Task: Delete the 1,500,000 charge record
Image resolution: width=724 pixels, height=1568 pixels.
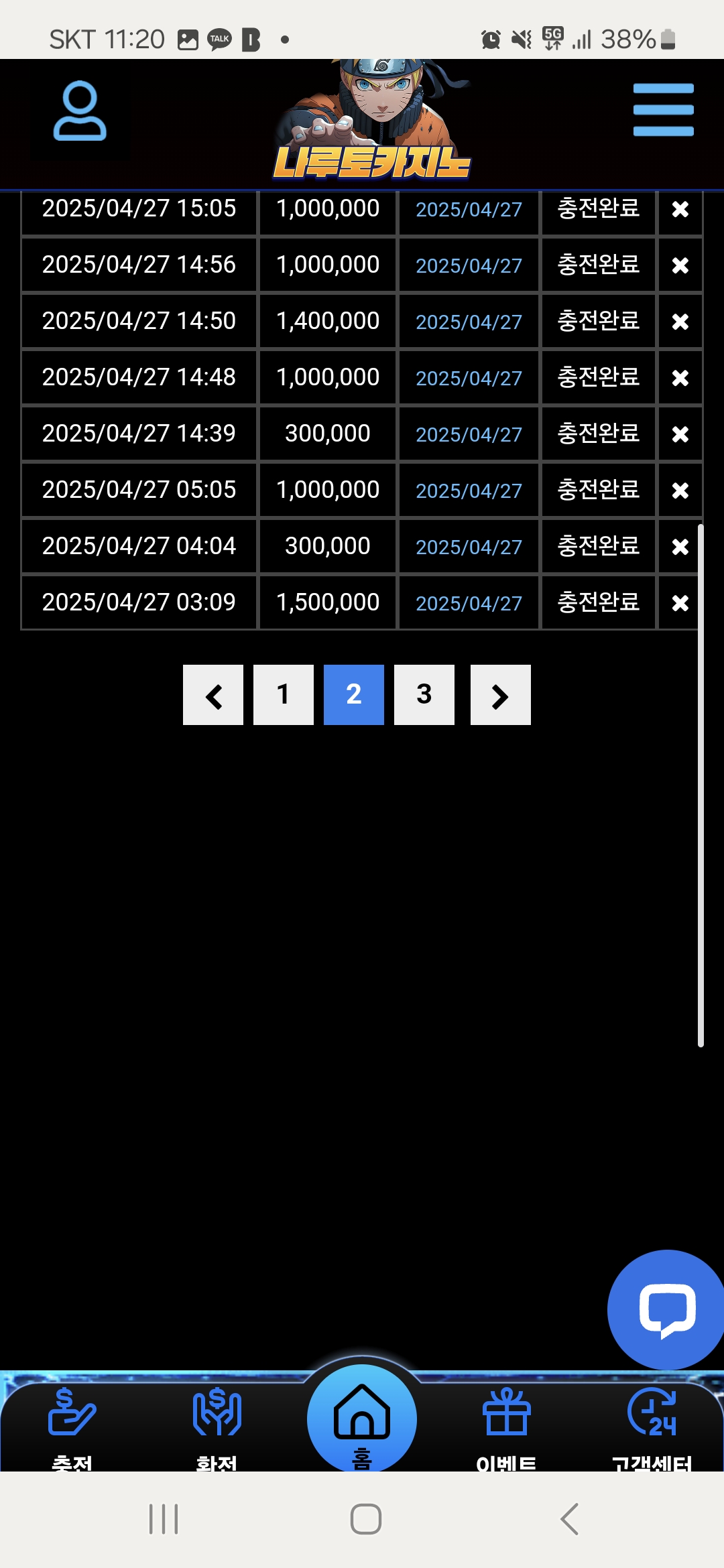Action: click(680, 603)
